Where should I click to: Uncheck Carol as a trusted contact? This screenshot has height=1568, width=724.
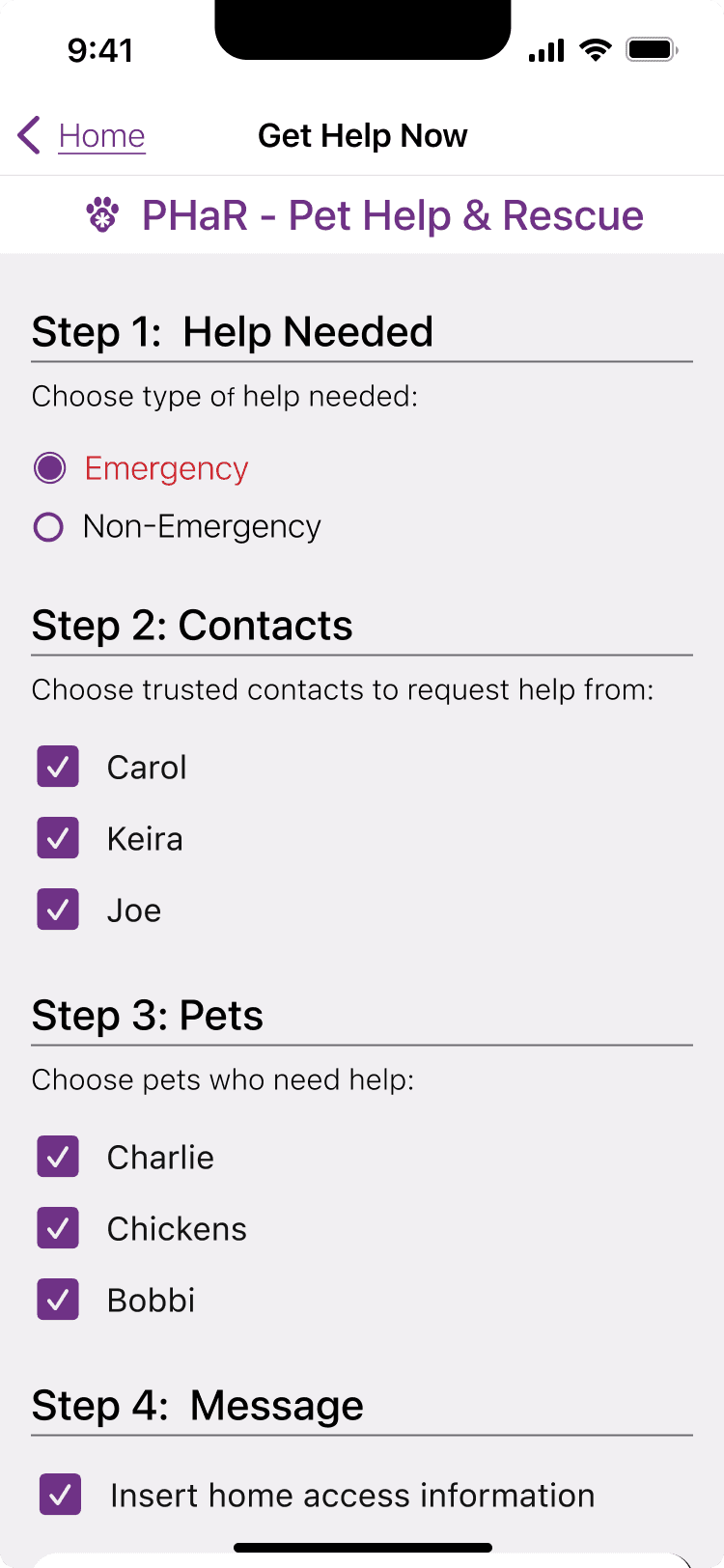pos(58,768)
